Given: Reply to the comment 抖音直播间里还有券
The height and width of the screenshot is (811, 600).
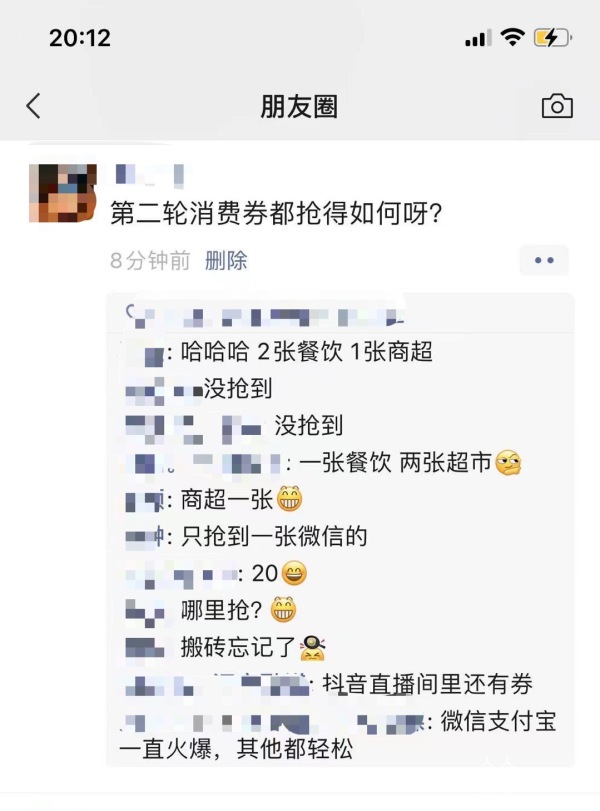Looking at the screenshot, I should [x=426, y=684].
